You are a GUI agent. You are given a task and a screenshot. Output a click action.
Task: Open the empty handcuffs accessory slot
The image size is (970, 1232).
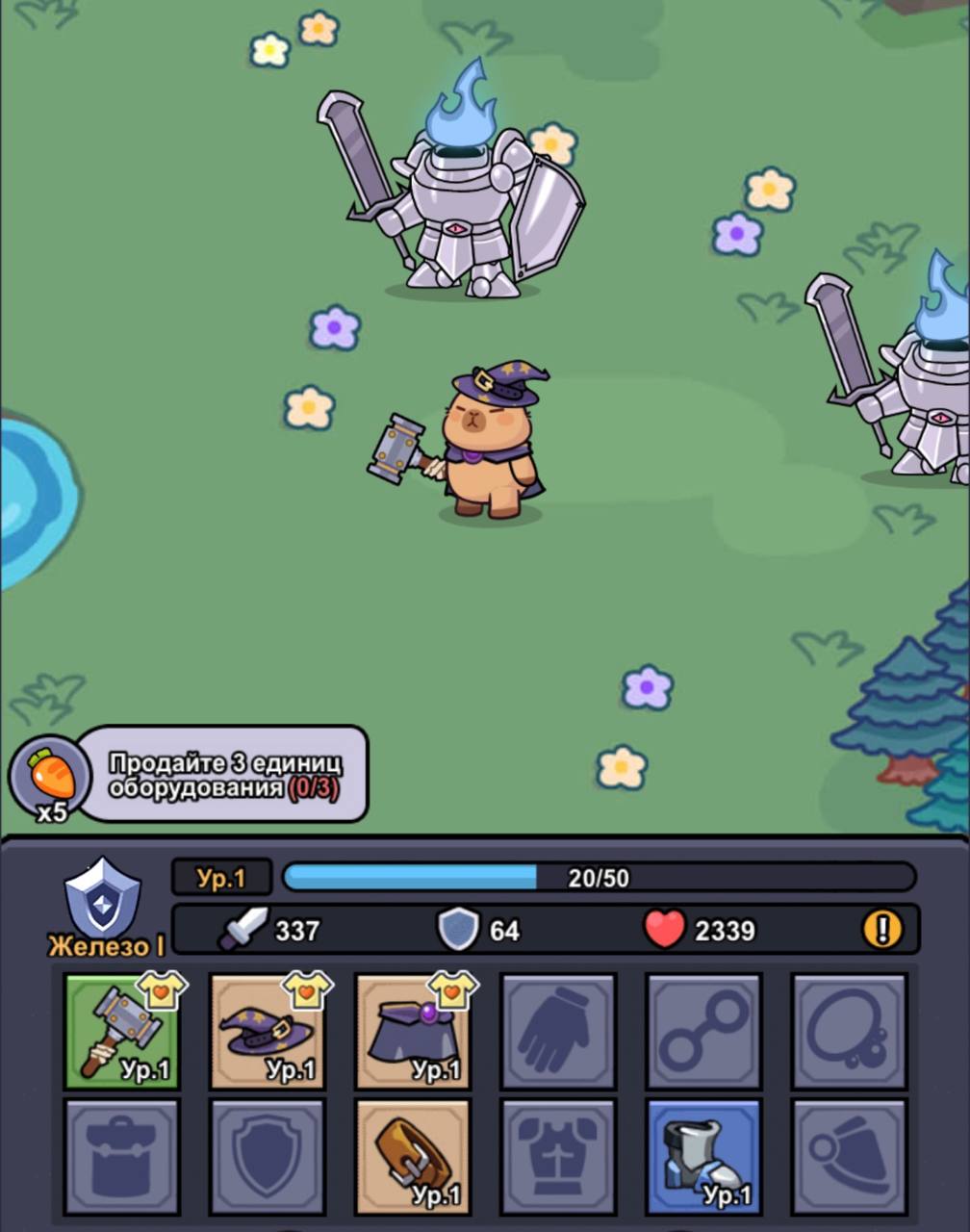(x=703, y=1031)
